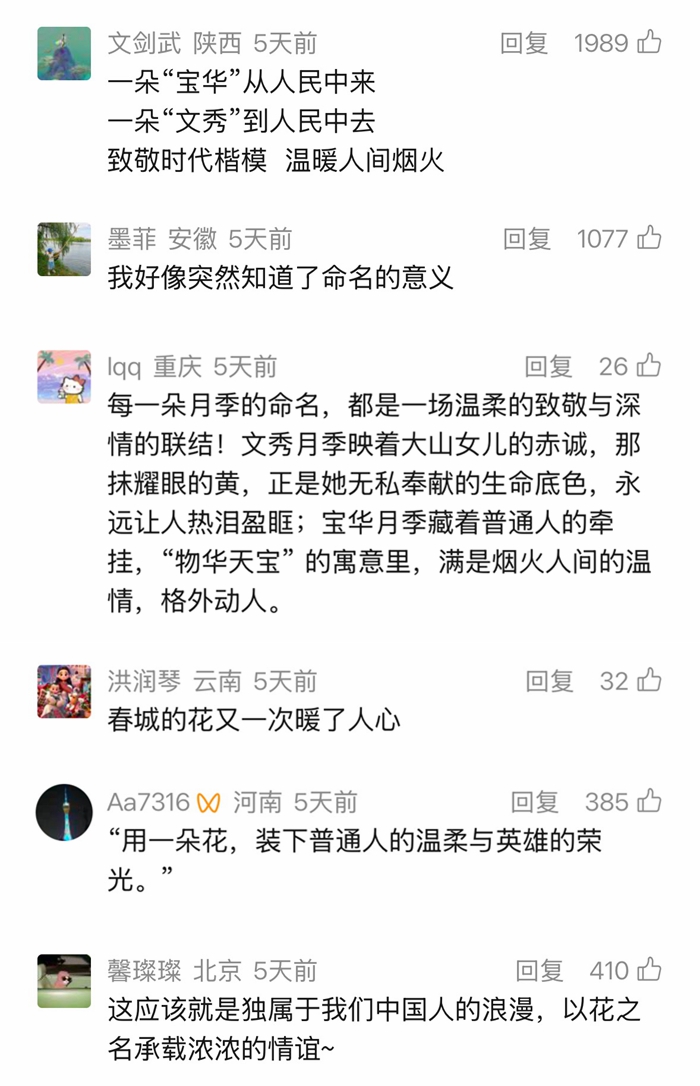Reply to lqq's comment
This screenshot has width=700, height=1086.
[549, 367]
